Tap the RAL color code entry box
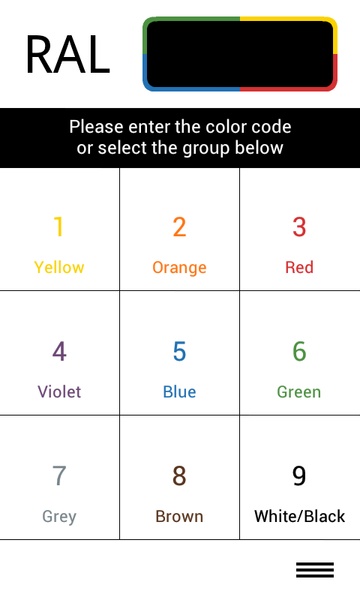 point(240,54)
